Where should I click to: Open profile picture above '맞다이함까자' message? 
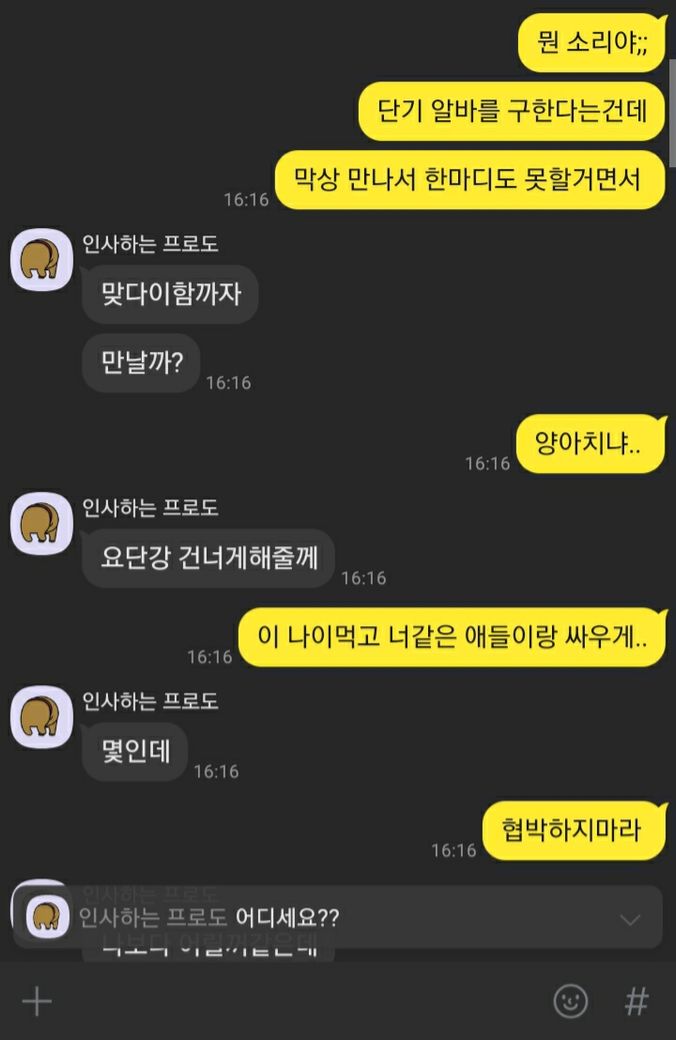[x=41, y=259]
